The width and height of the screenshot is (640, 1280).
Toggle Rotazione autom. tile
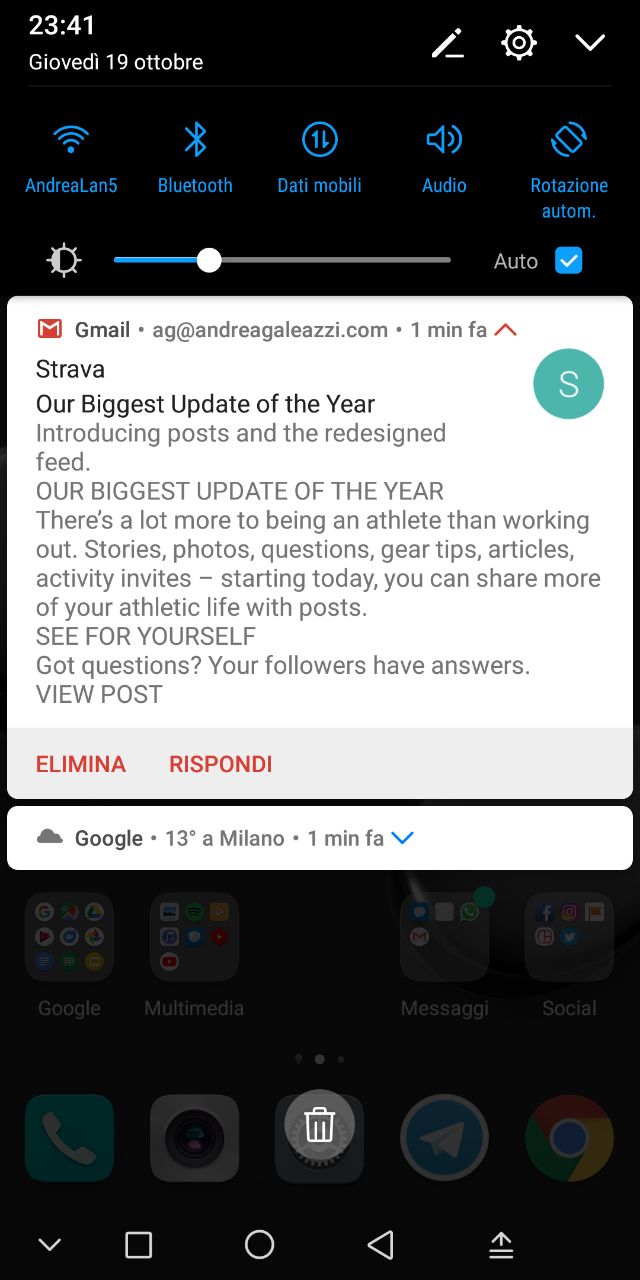(x=569, y=171)
